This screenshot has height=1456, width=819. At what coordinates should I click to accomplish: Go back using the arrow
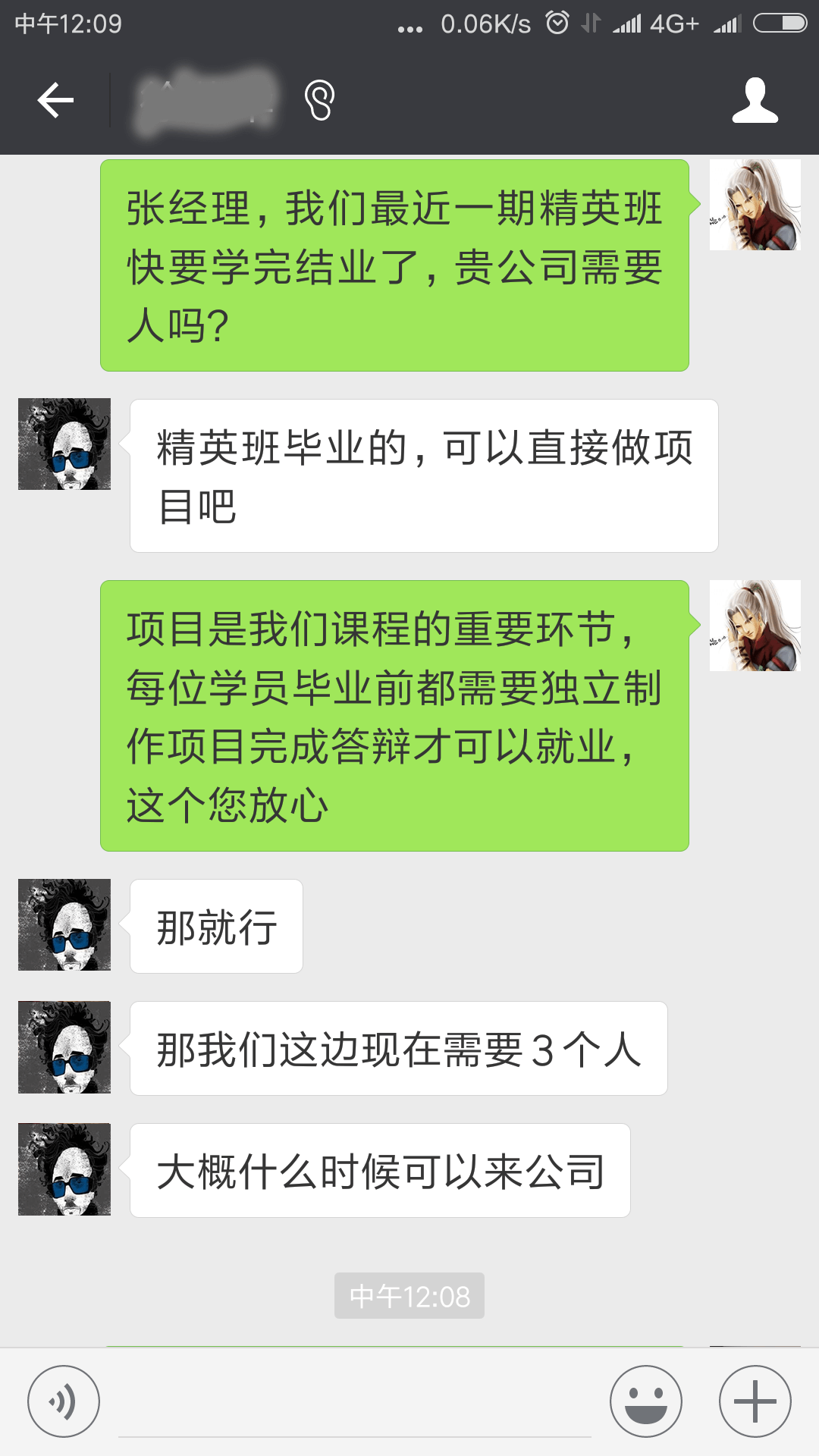coord(56,100)
